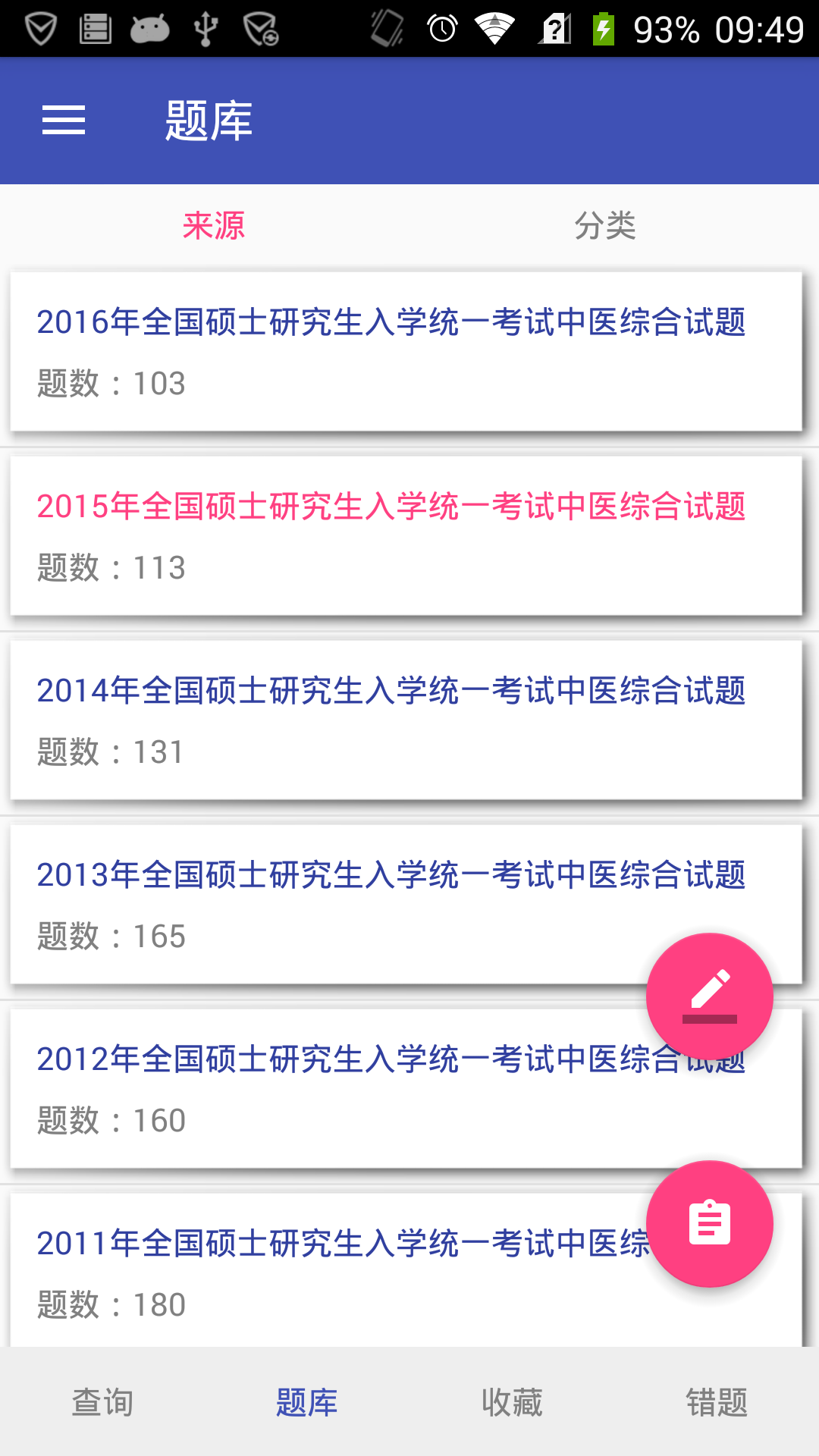Tap the clipboard floating action button

click(x=710, y=1224)
